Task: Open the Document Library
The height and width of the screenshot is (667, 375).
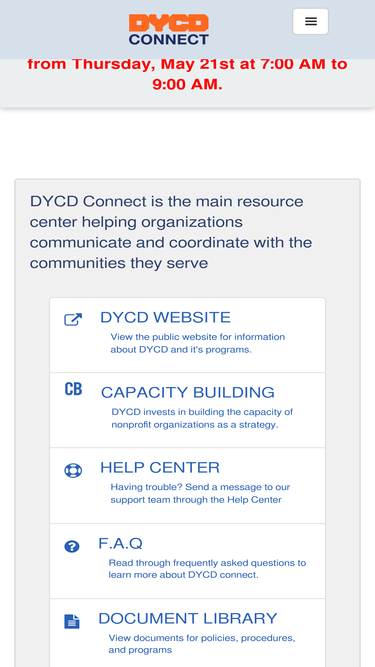Action: 188,633
